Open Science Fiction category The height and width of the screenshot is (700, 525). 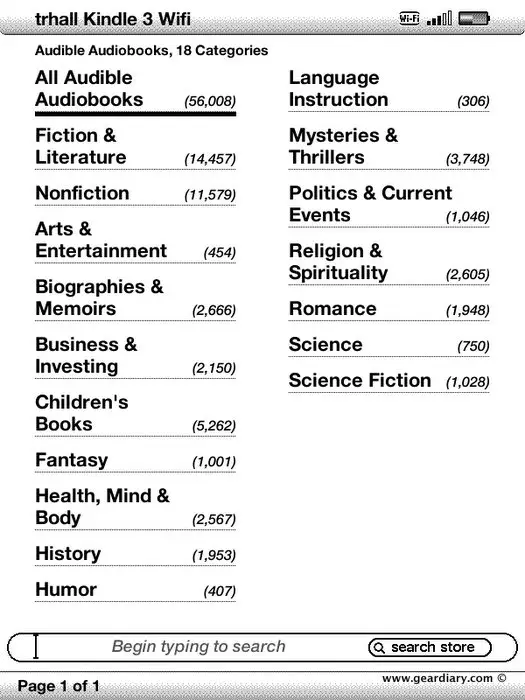coord(389,381)
